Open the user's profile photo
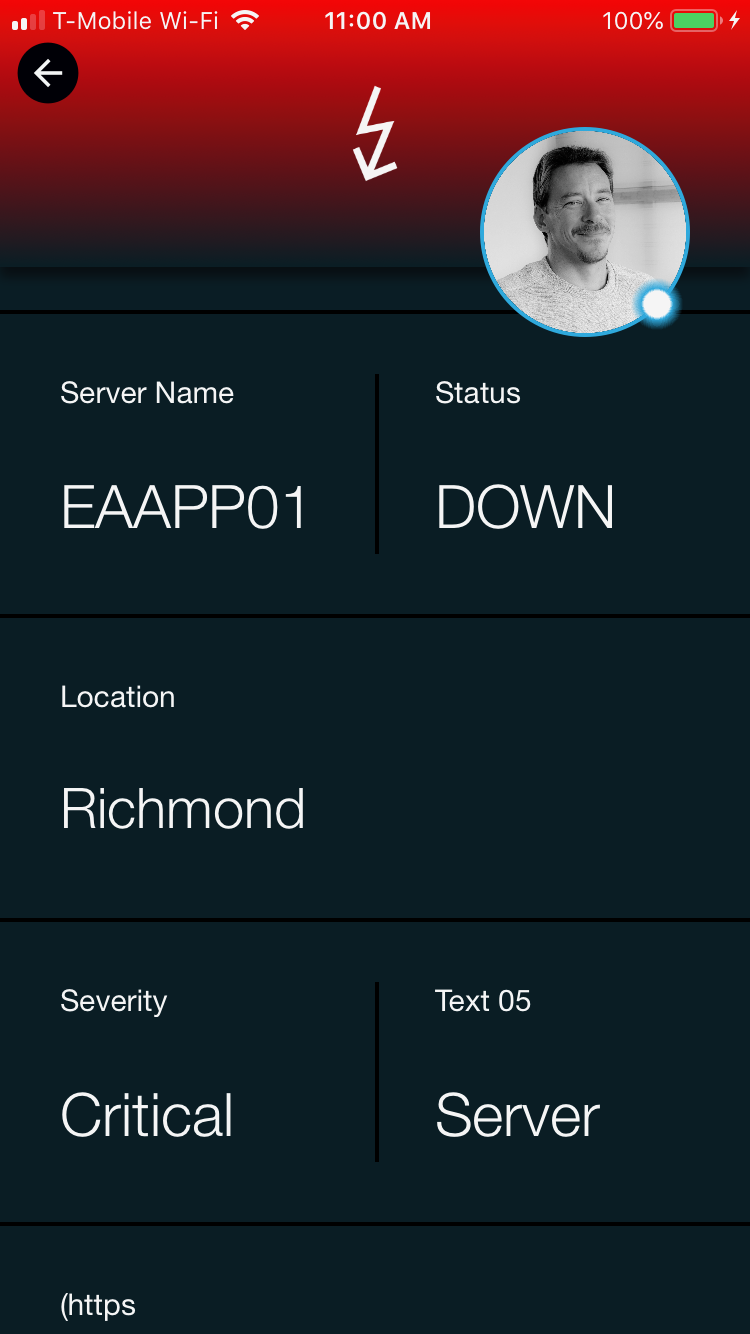Image resolution: width=750 pixels, height=1334 pixels. click(585, 232)
